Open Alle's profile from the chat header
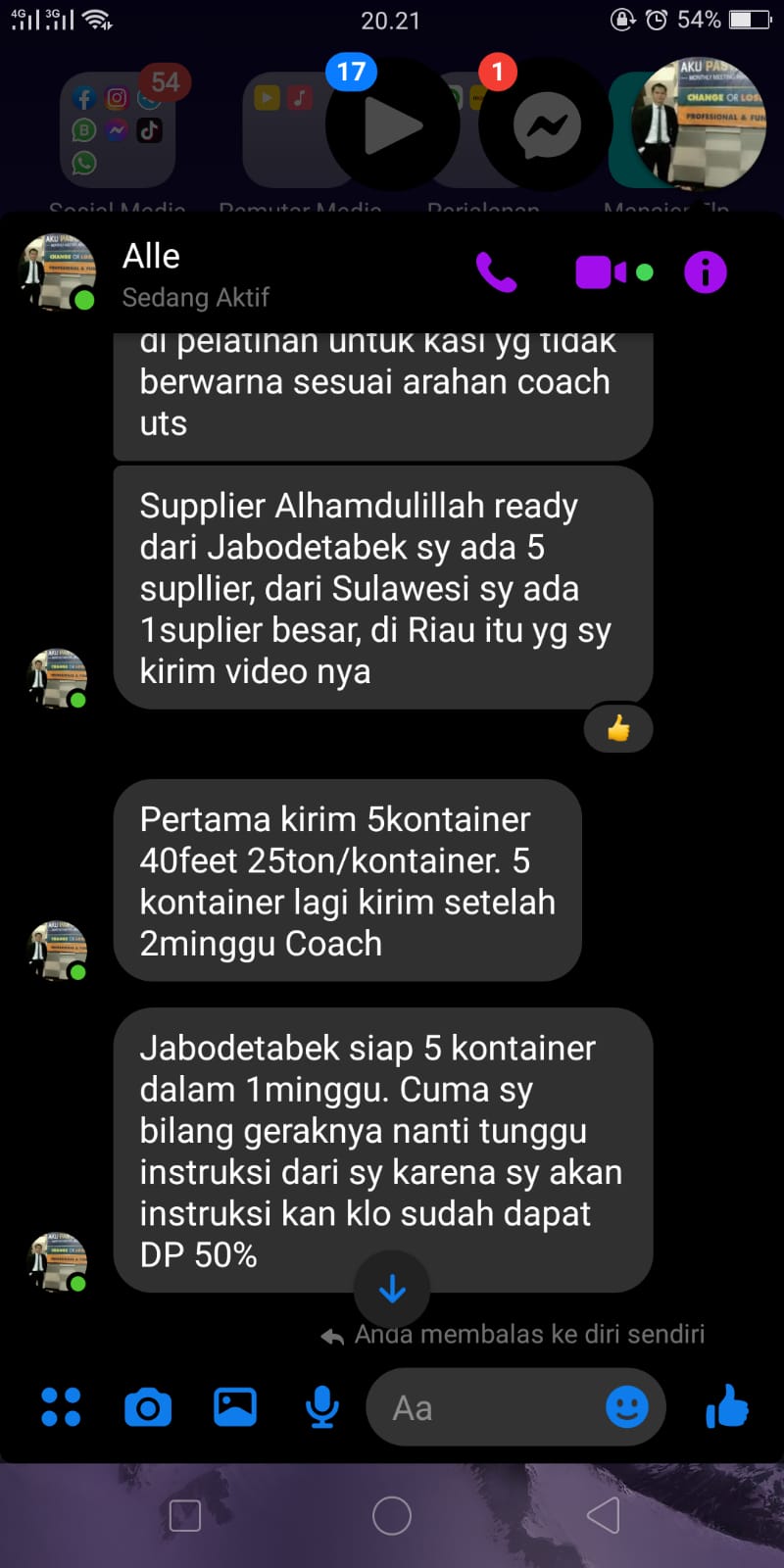784x1568 pixels. pyautogui.click(x=152, y=272)
